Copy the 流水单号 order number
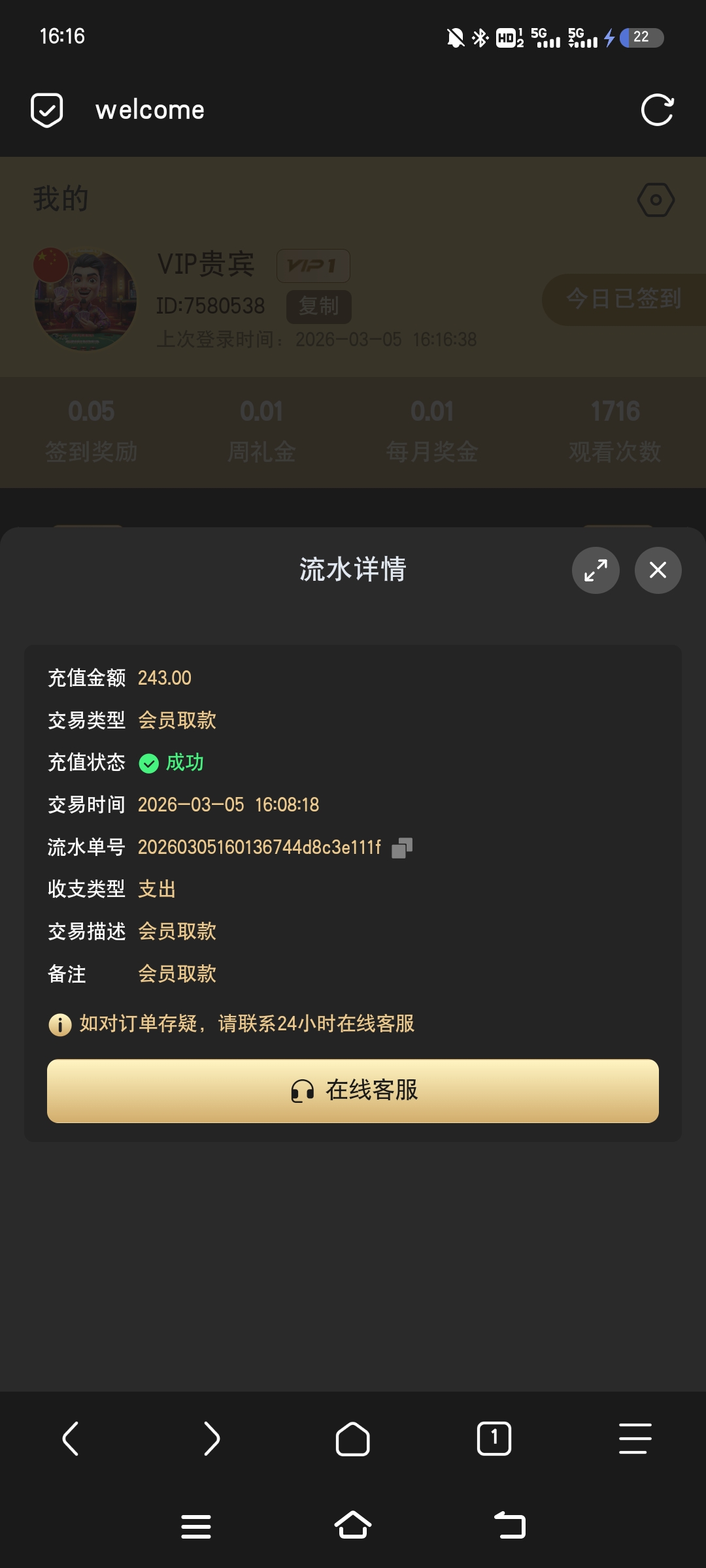The height and width of the screenshot is (1568, 706). tap(401, 847)
